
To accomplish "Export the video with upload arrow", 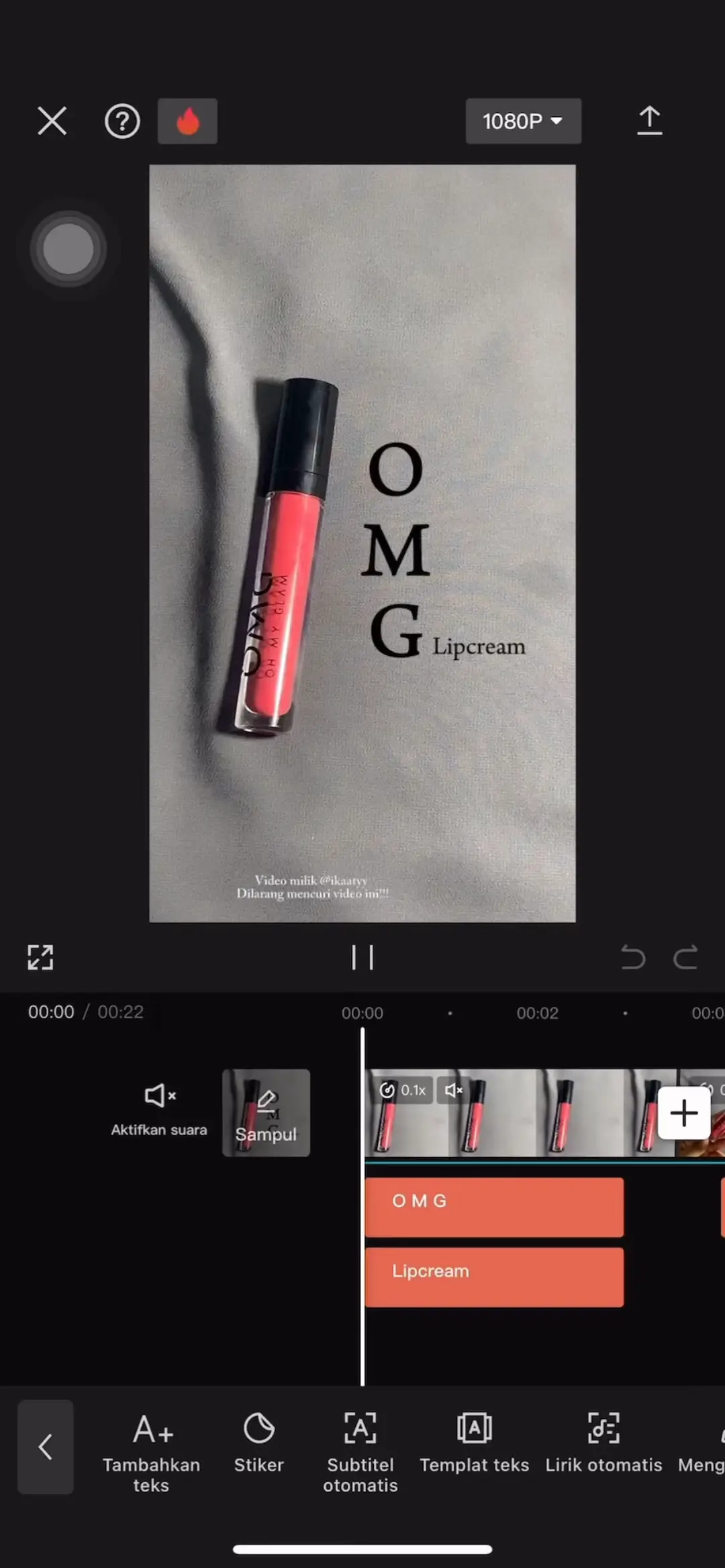I will [x=649, y=121].
